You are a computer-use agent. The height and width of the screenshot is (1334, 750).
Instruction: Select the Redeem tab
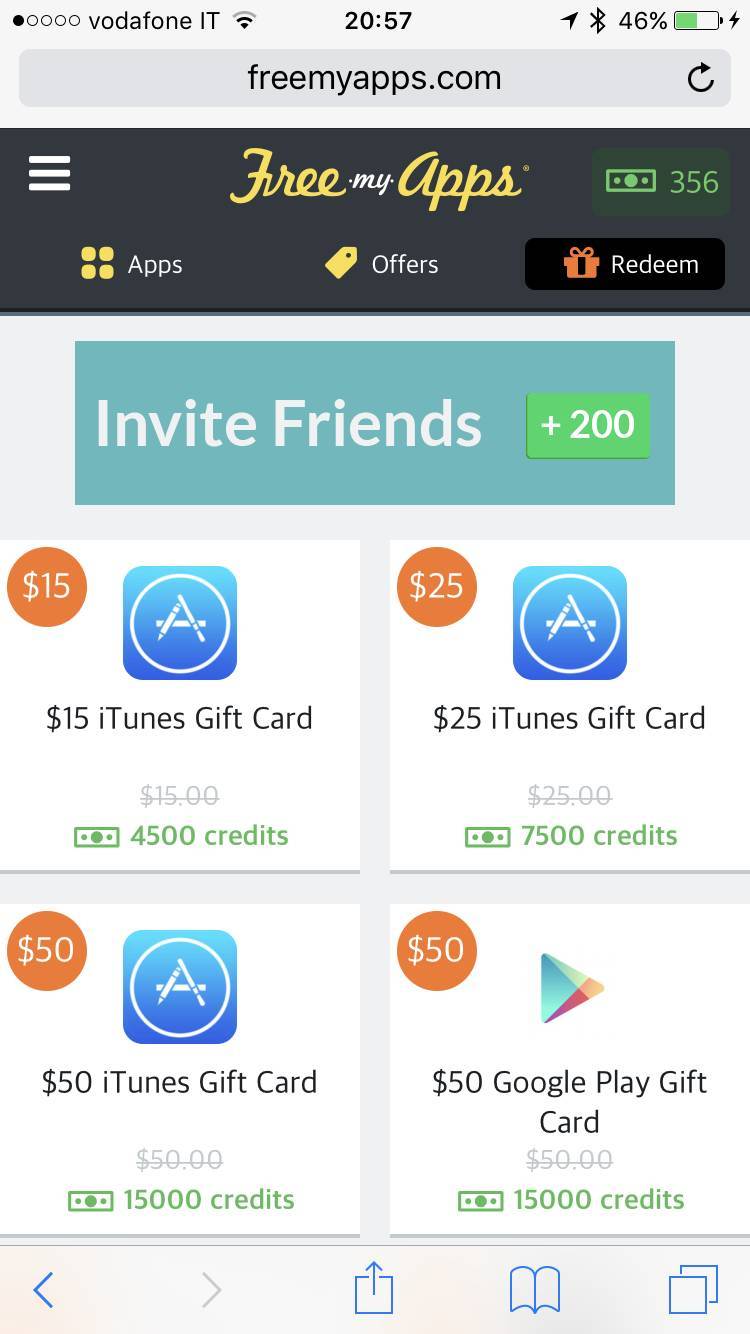click(625, 264)
